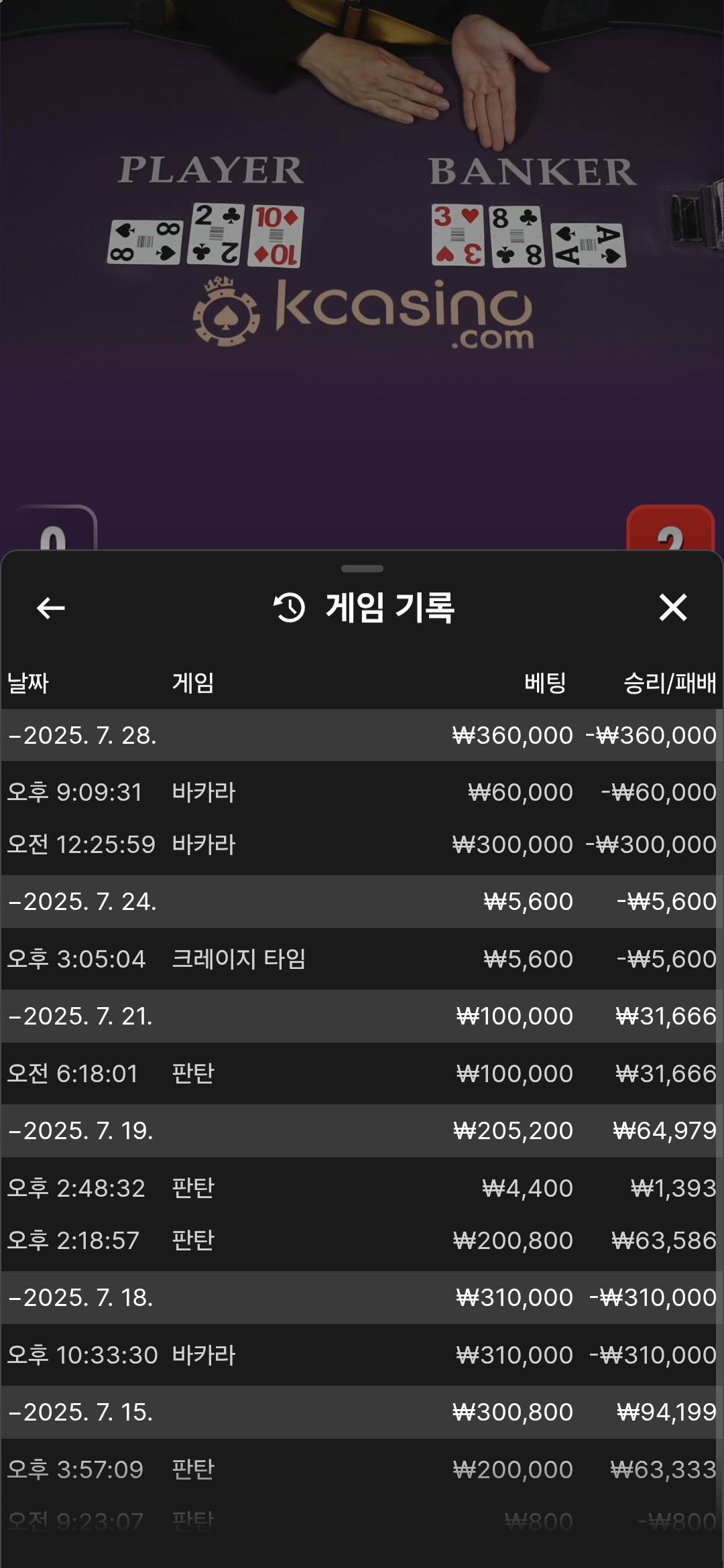View the 크레이지 타임 record at 오후 3:05:04
Viewport: 724px width, 1568px height.
pos(362,959)
